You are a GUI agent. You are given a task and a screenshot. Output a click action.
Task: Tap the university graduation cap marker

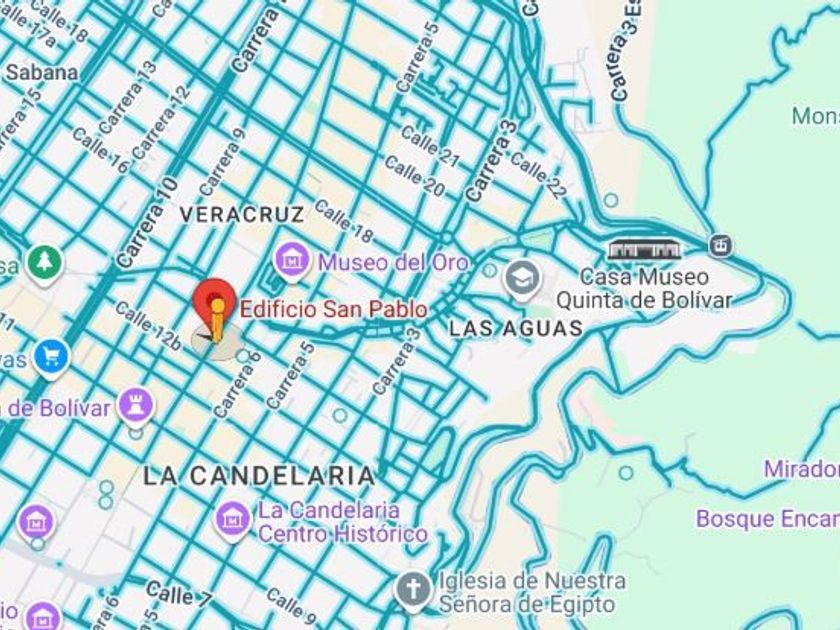[523, 280]
